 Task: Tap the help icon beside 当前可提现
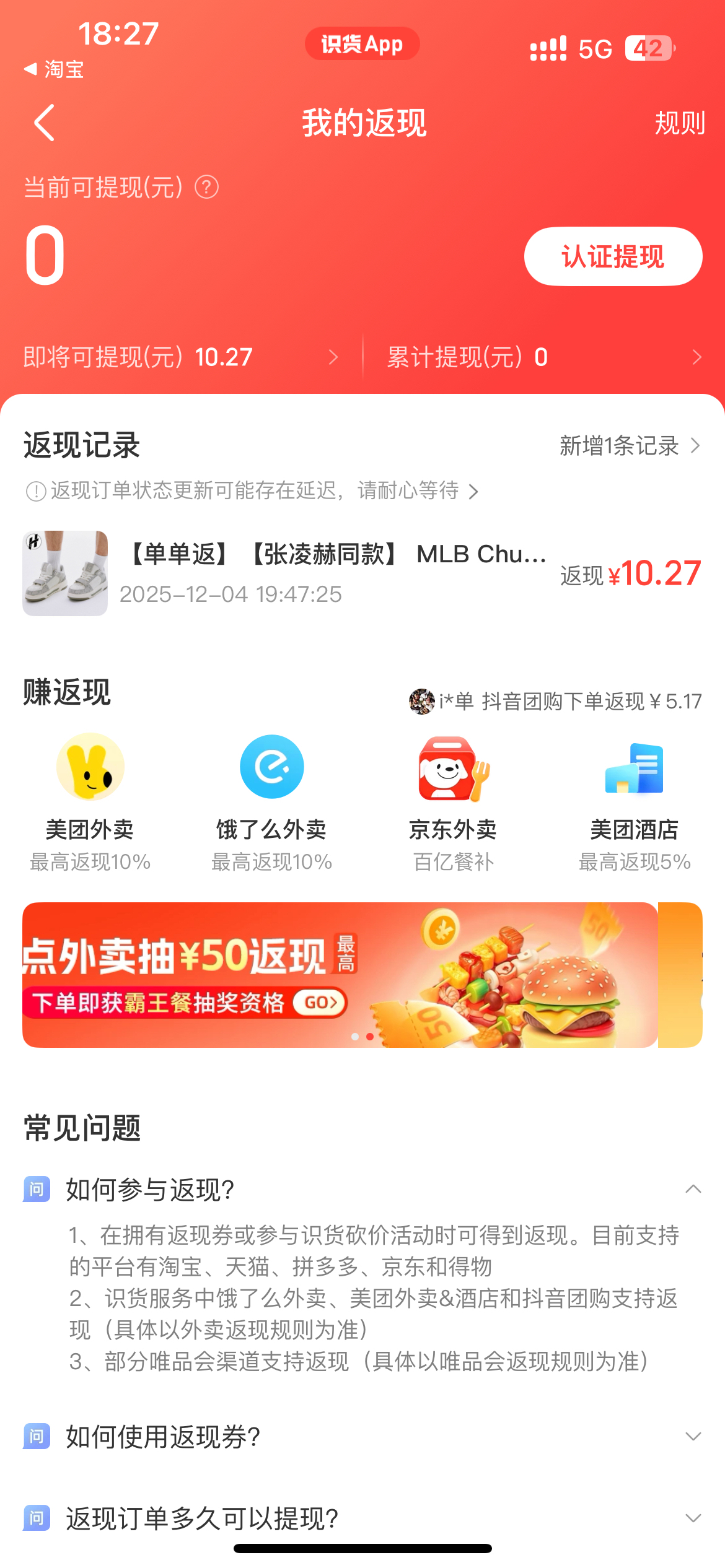(206, 187)
